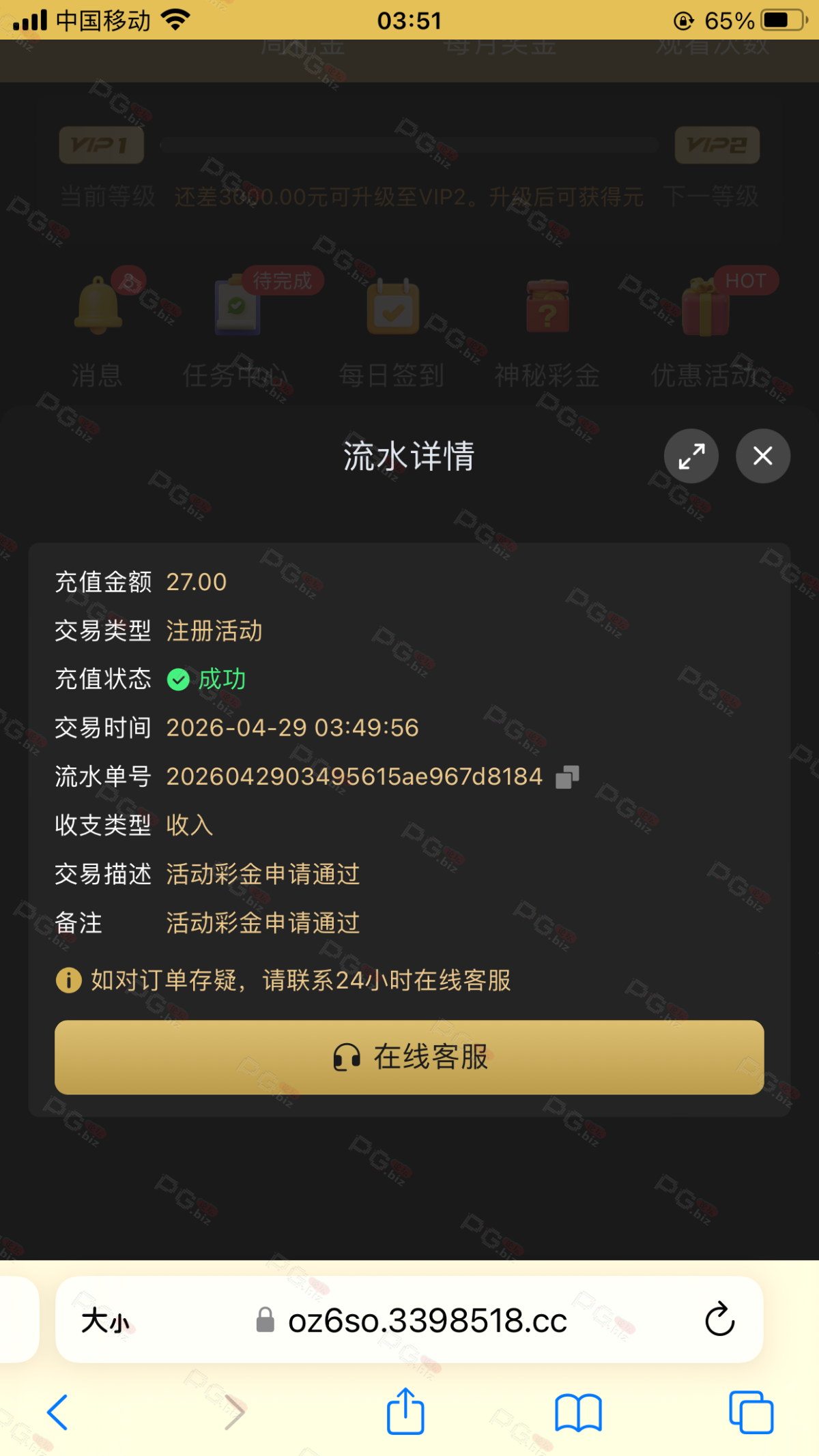Show all open browser tabs
This screenshot has width=819, height=1456.
751,1412
